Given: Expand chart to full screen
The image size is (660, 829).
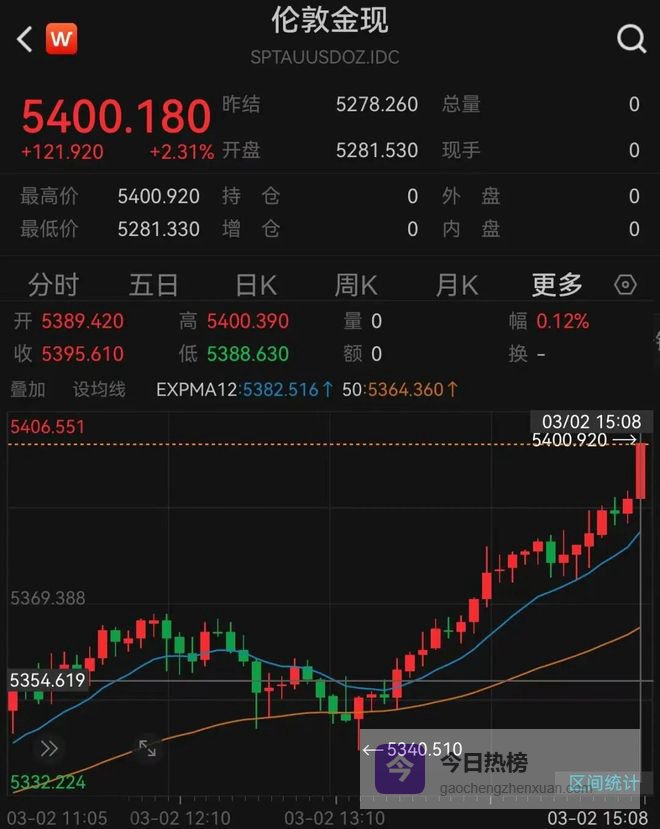Looking at the screenshot, I should tap(147, 747).
